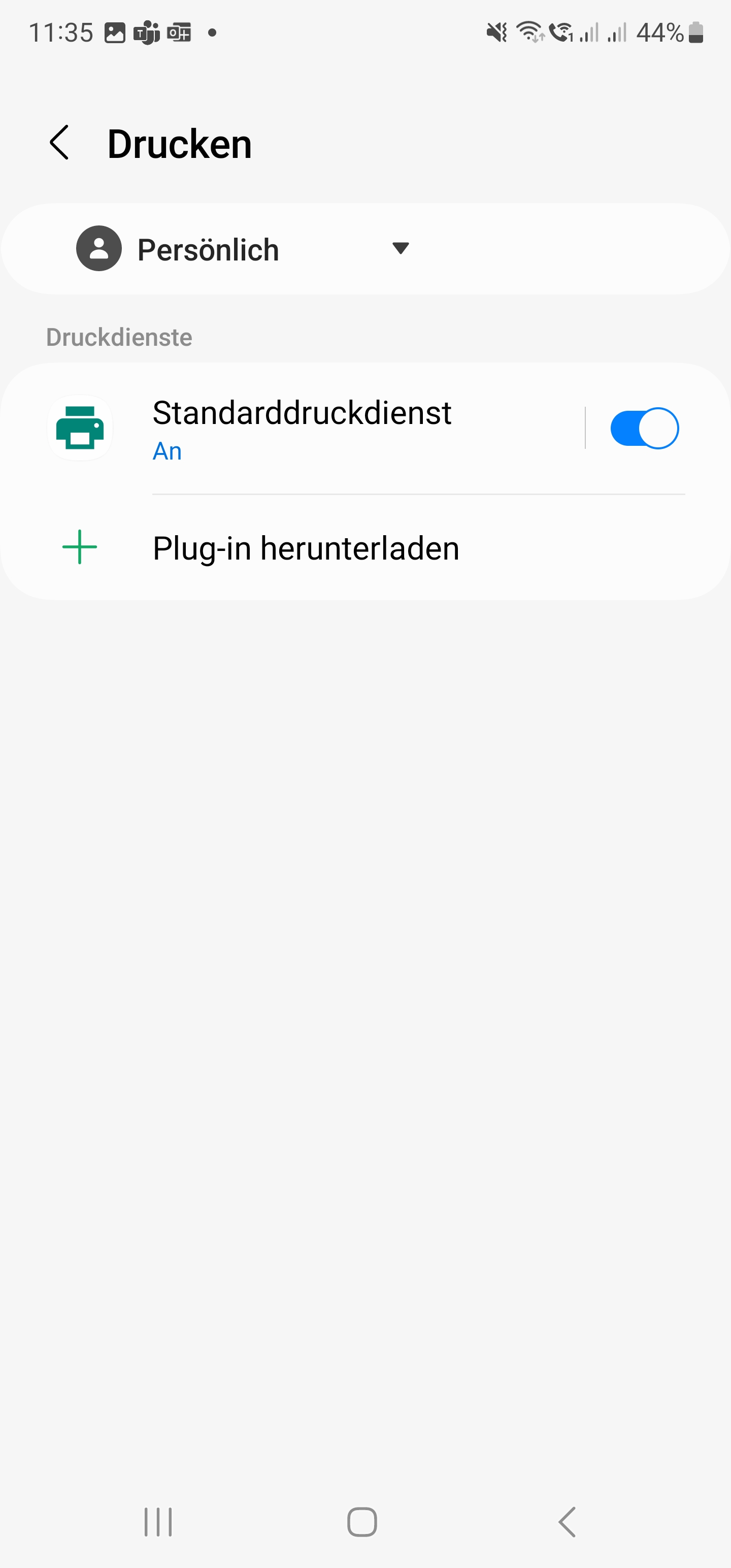Turn off the Standarddruckdienst switch
The height and width of the screenshot is (1568, 731).
[x=644, y=428]
